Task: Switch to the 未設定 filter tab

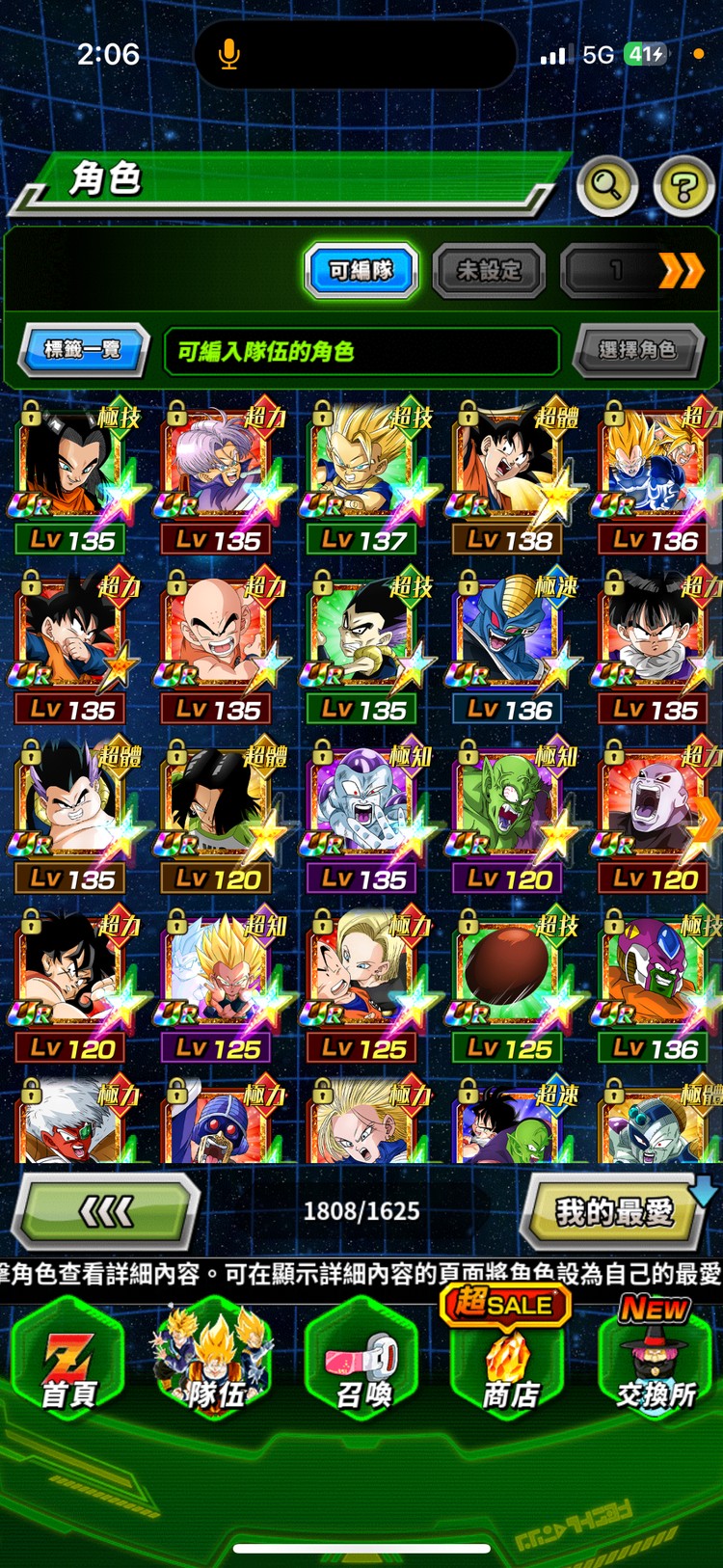Action: pyautogui.click(x=489, y=271)
